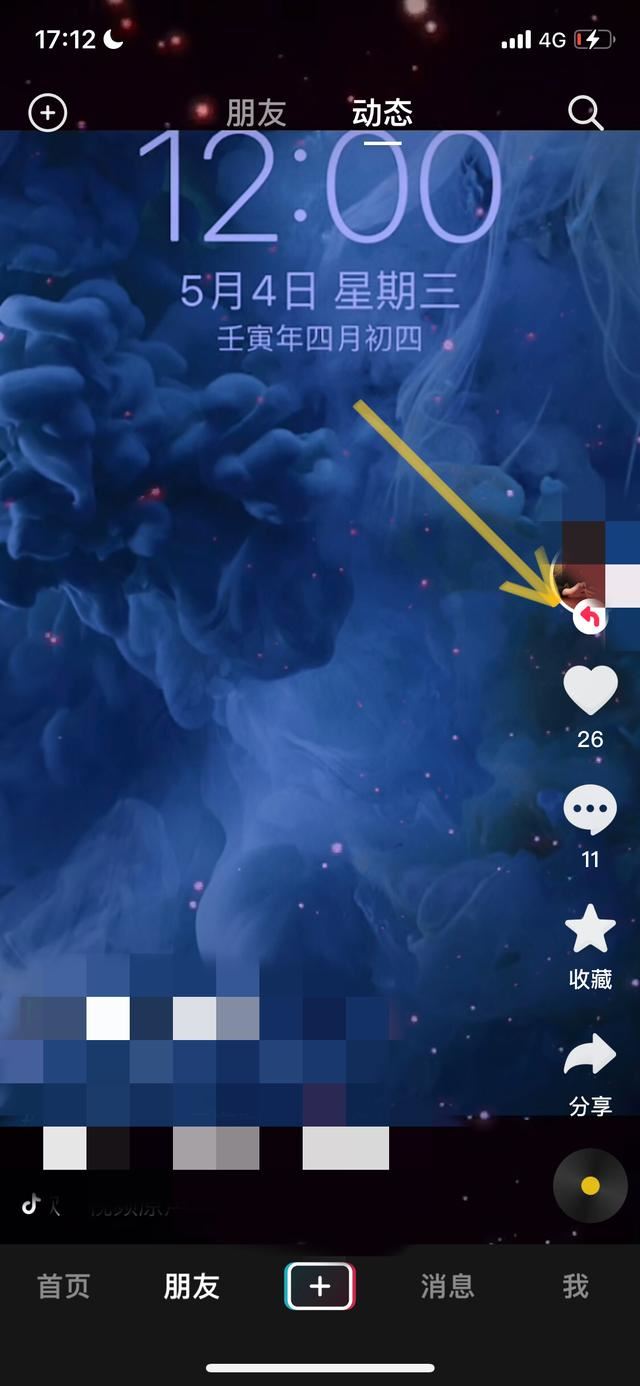Tap the plus circle icon at top left
640x1386 pixels.
pyautogui.click(x=47, y=113)
